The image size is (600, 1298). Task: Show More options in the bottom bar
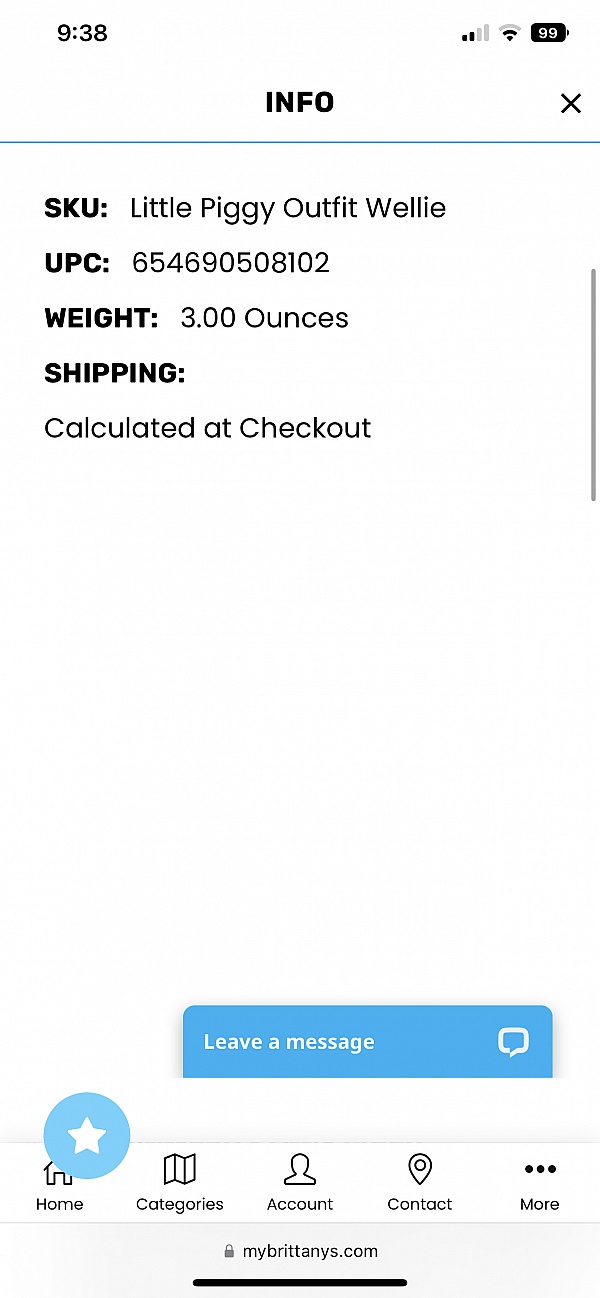pos(540,1184)
